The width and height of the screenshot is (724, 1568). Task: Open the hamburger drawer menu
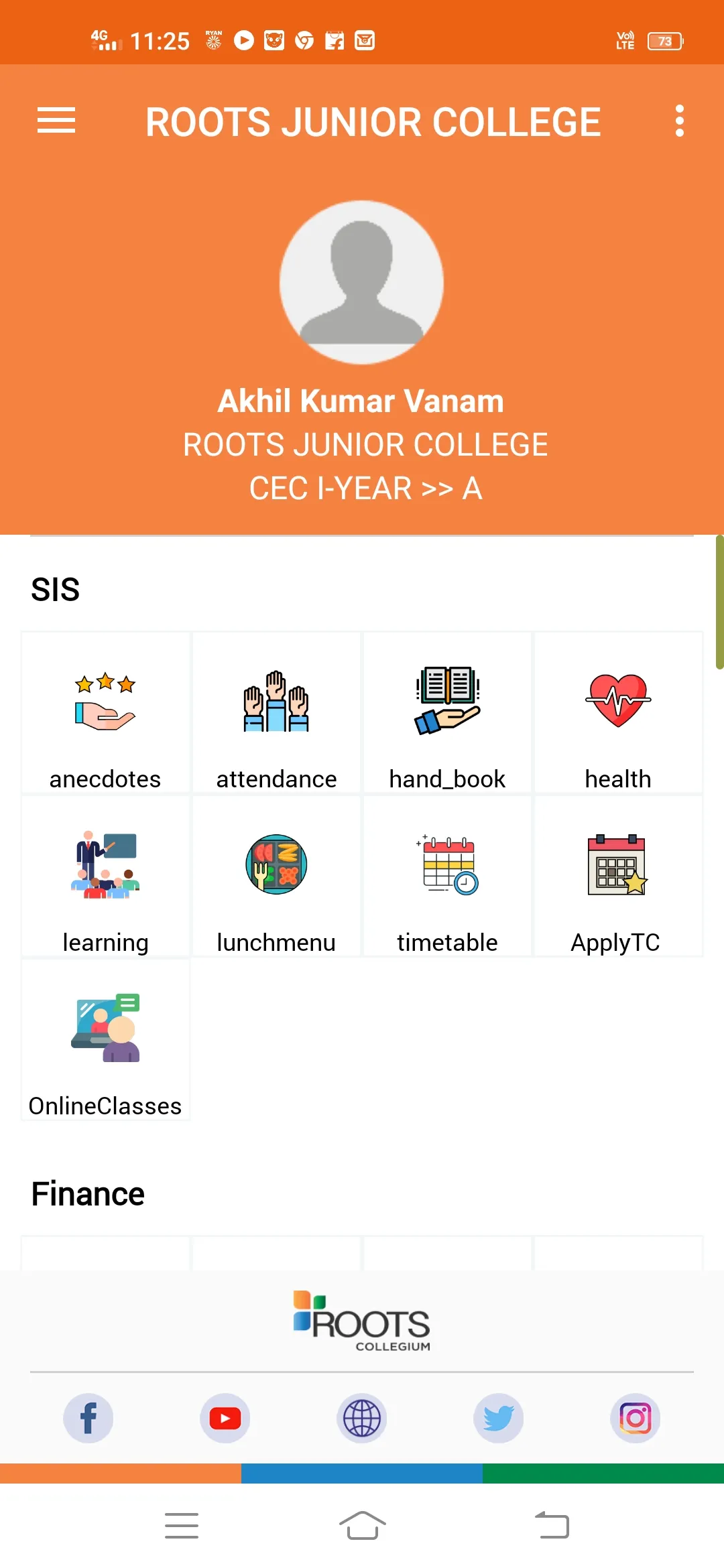pyautogui.click(x=56, y=121)
